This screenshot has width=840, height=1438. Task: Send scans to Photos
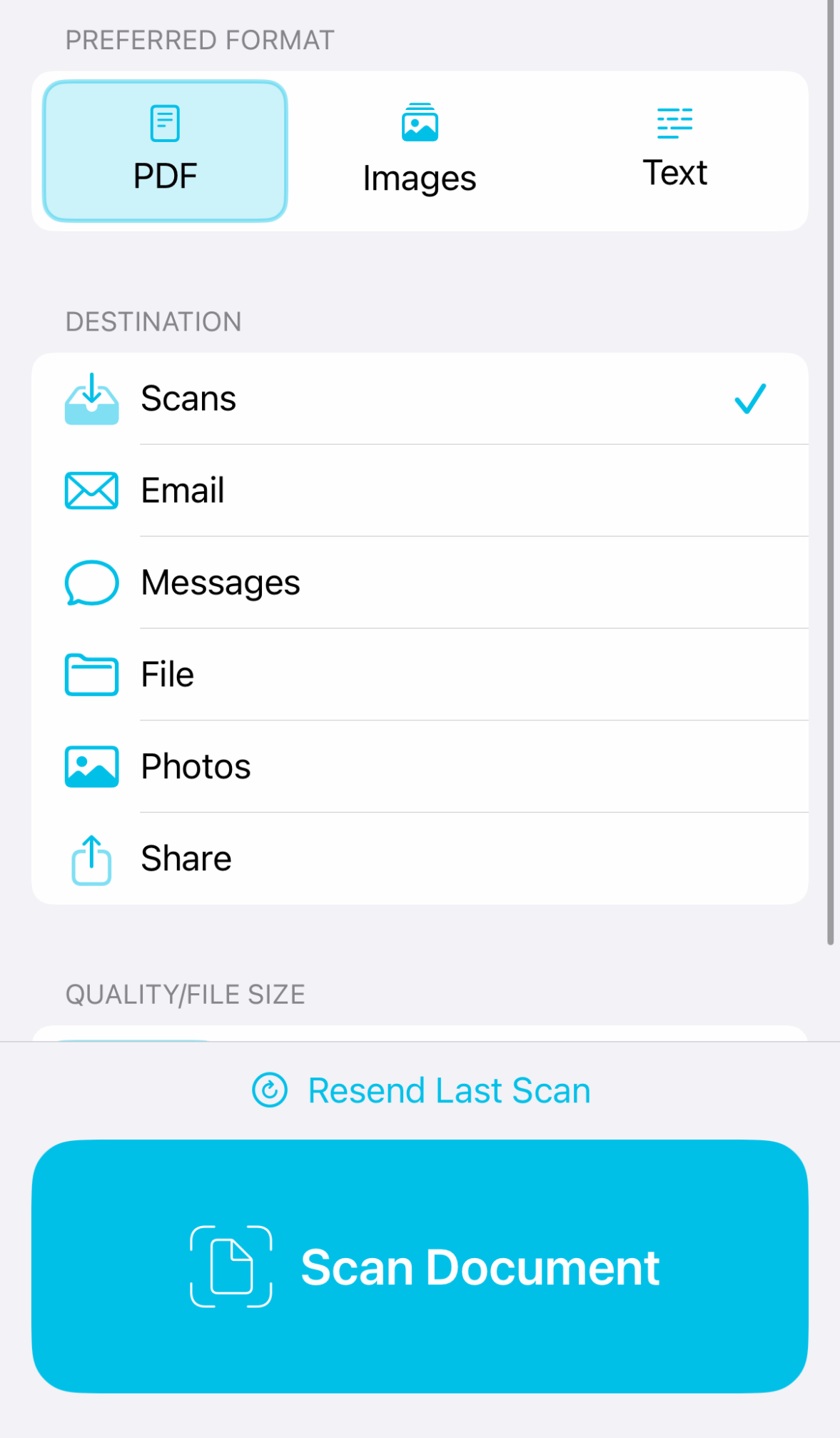point(420,767)
